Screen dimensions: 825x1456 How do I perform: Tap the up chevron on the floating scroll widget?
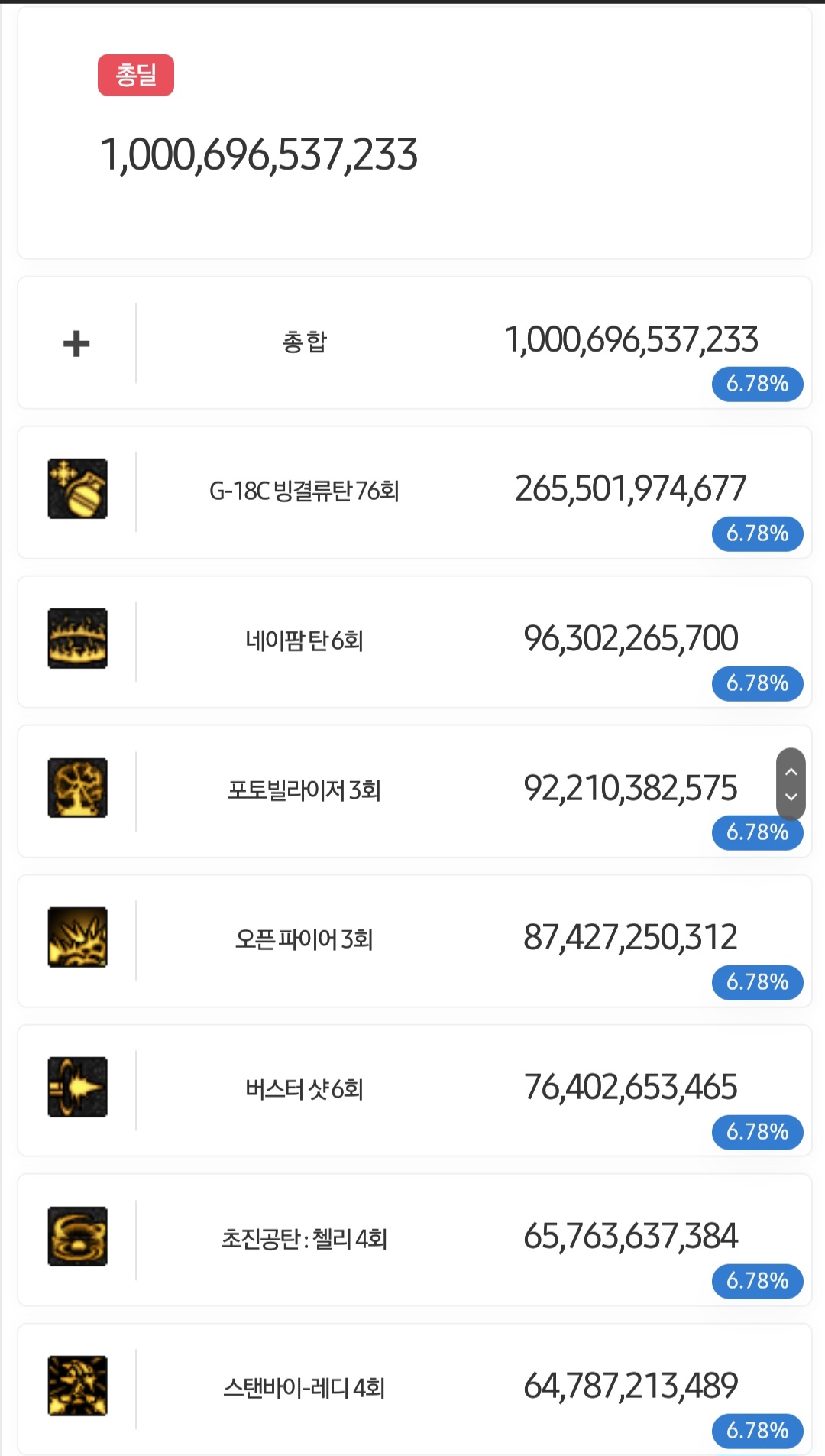pyautogui.click(x=791, y=772)
